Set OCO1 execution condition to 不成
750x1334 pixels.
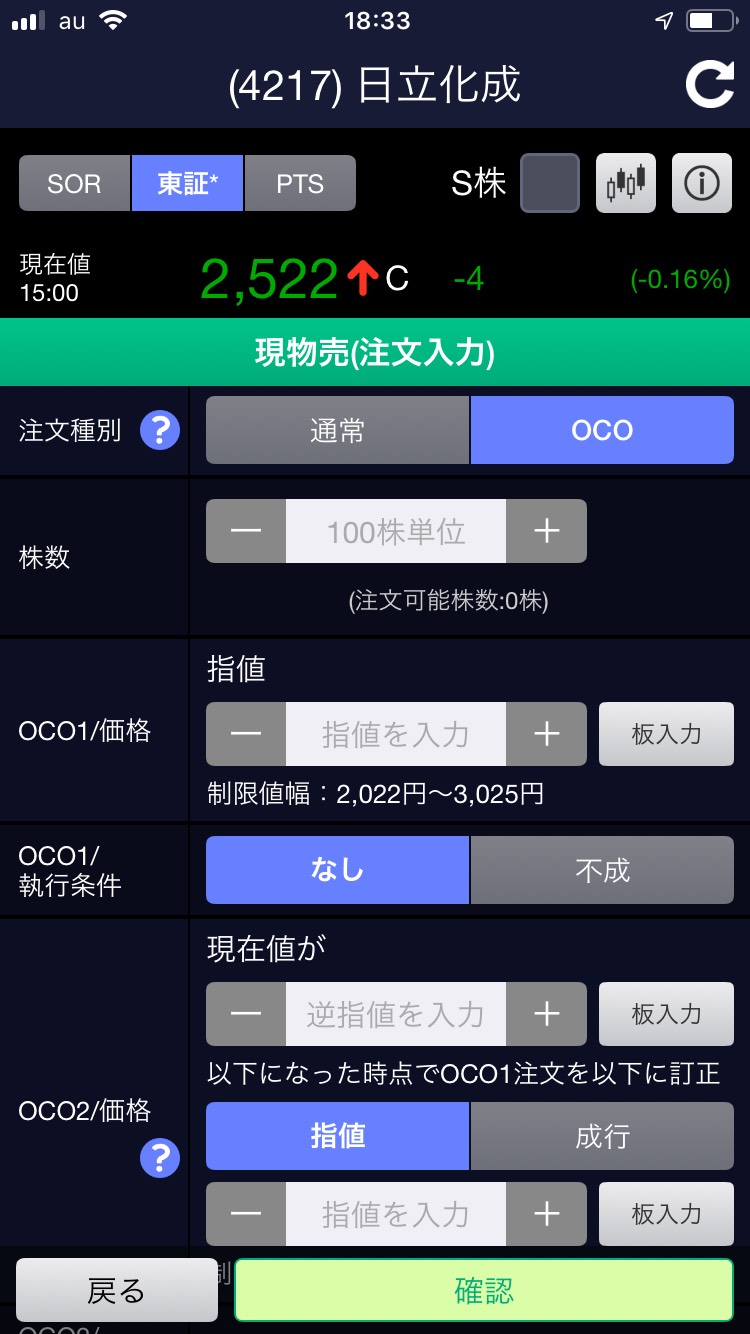click(602, 870)
